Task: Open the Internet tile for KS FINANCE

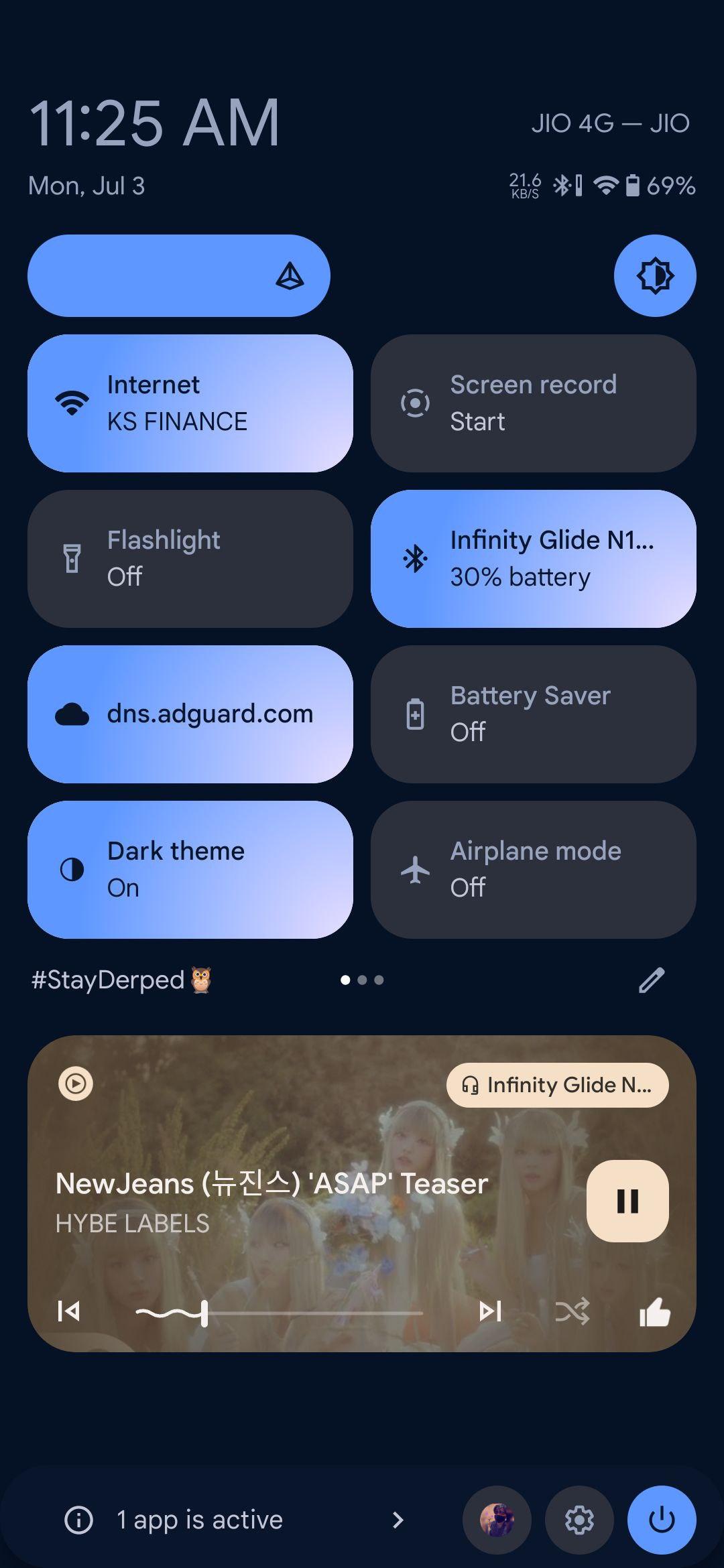Action: (x=190, y=403)
